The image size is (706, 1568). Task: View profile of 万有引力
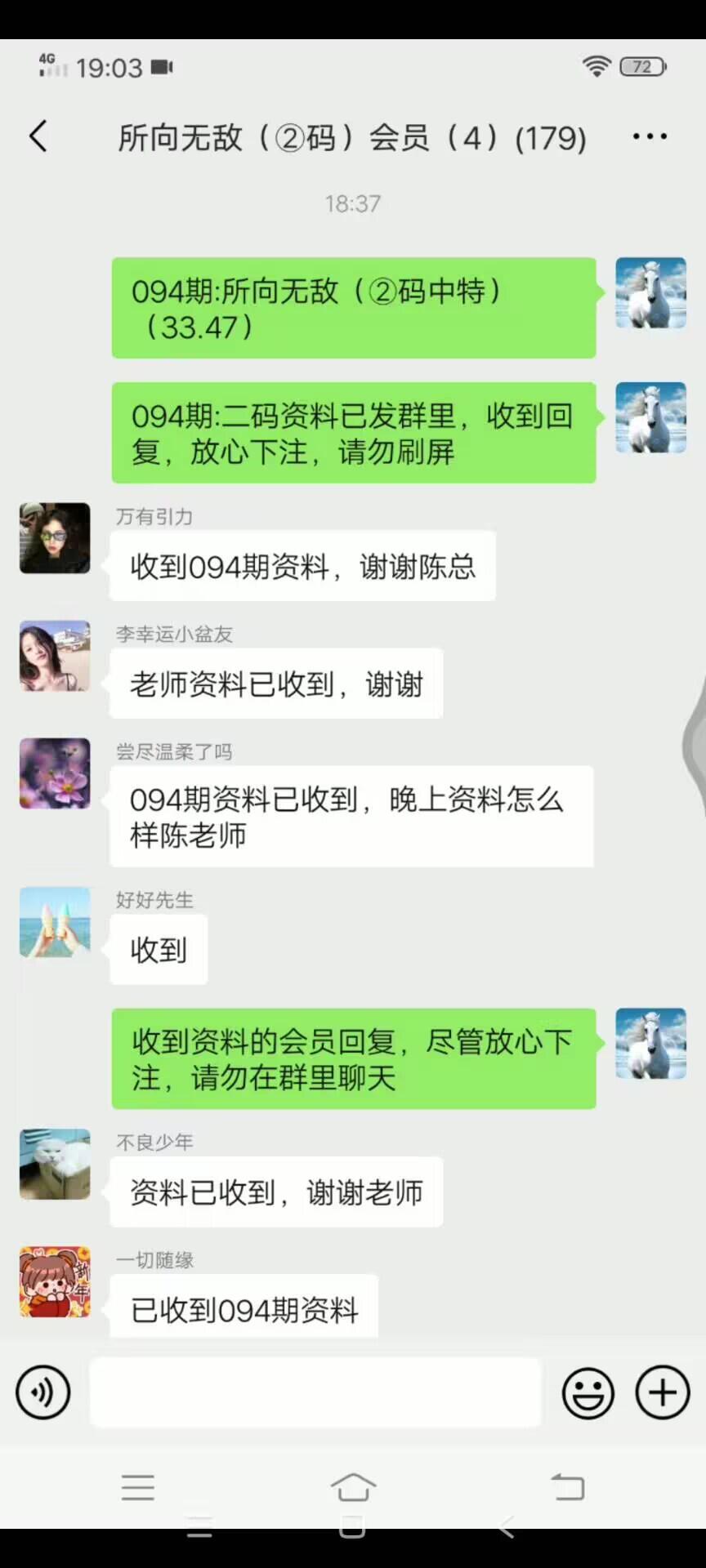[x=55, y=538]
